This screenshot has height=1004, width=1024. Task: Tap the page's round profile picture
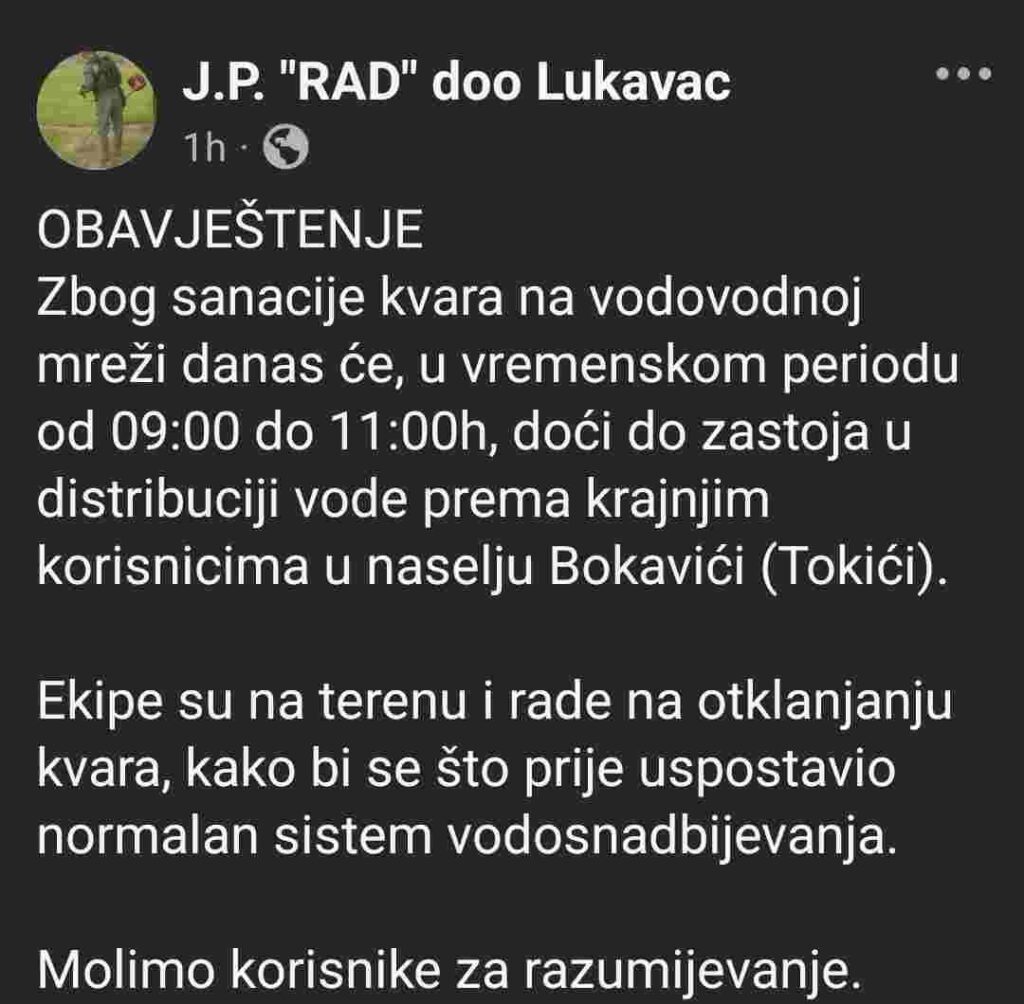point(97,109)
